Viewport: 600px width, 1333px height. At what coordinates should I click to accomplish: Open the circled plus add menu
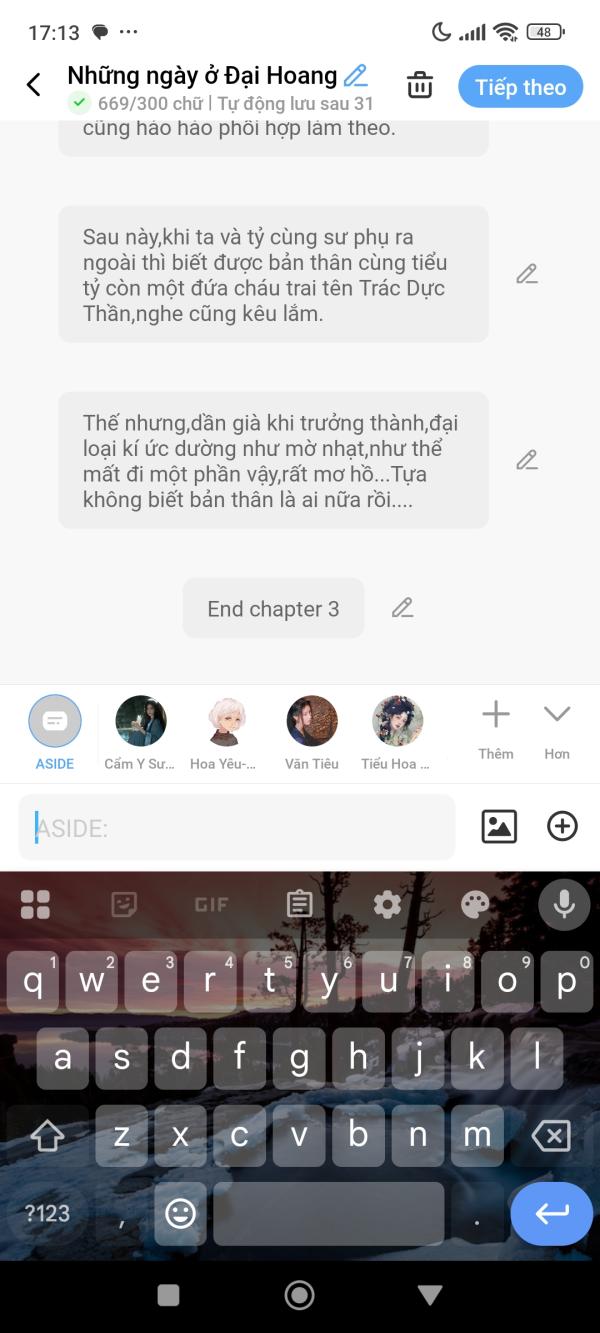(562, 826)
